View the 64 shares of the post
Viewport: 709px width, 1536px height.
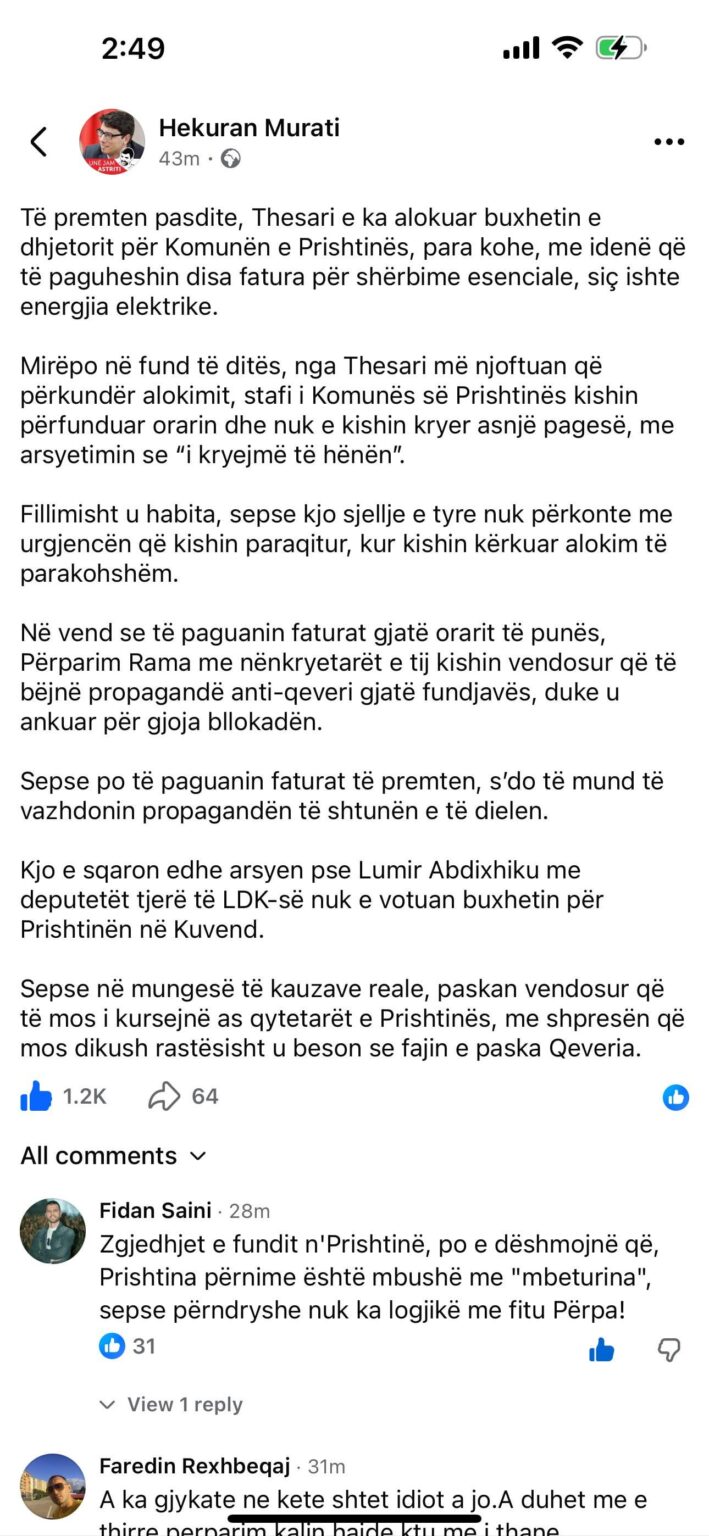pos(183,1096)
